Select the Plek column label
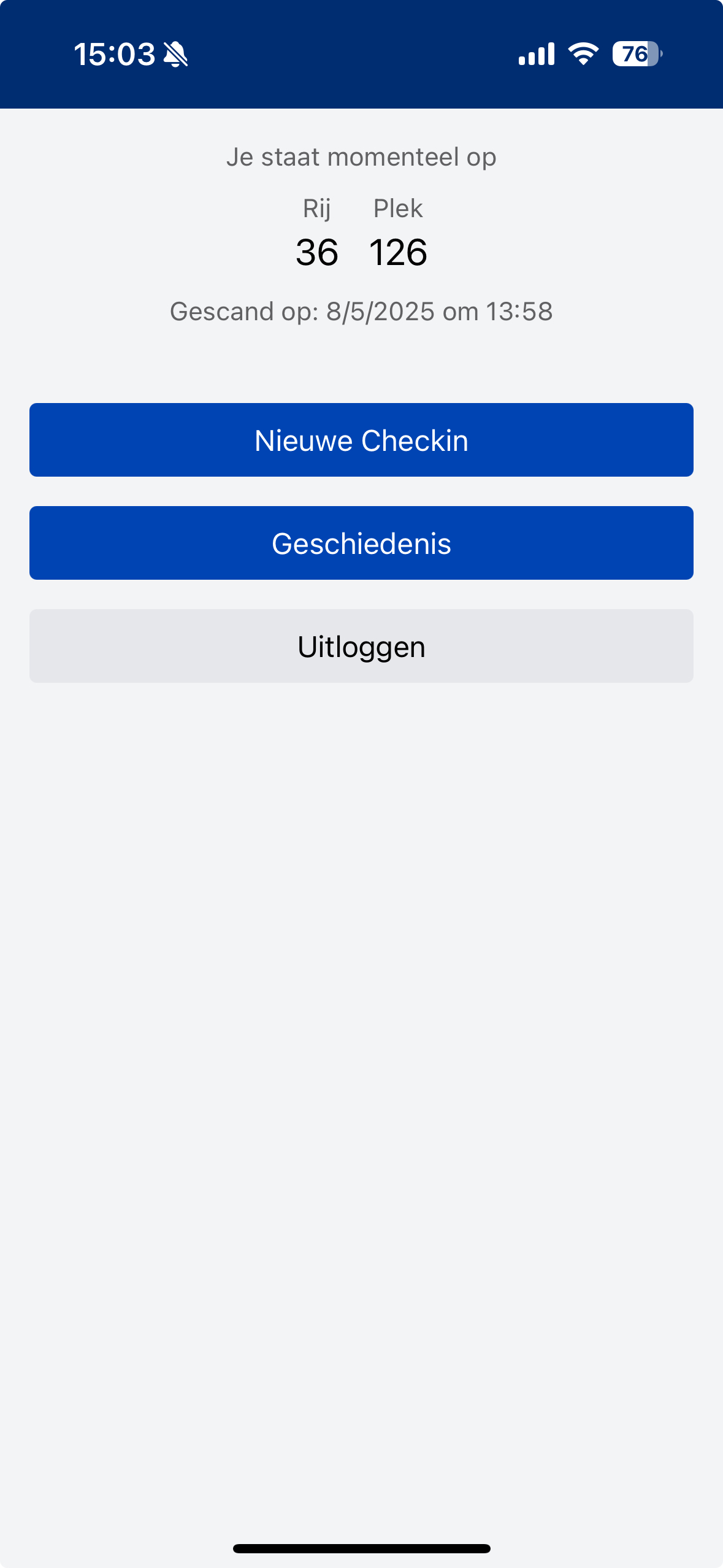Viewport: 723px width, 1568px height. [x=397, y=209]
